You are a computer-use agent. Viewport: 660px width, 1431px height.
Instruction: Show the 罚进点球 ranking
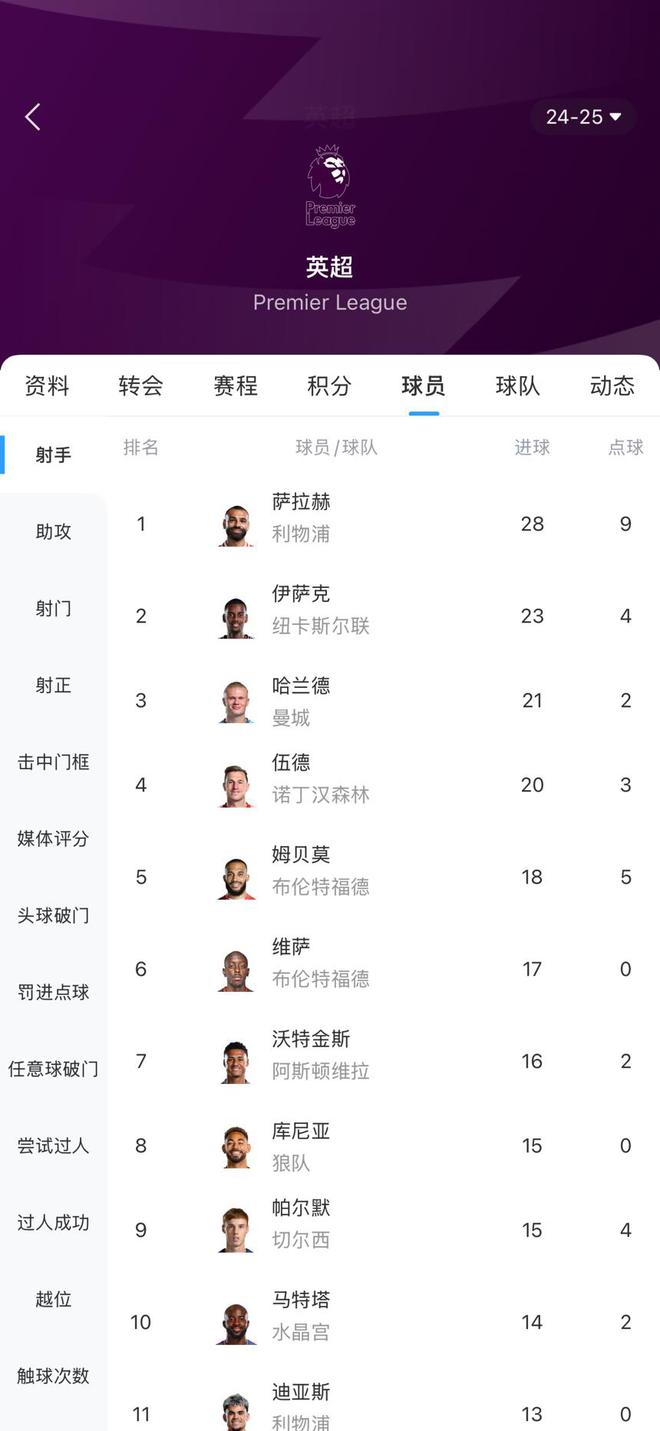click(54, 993)
